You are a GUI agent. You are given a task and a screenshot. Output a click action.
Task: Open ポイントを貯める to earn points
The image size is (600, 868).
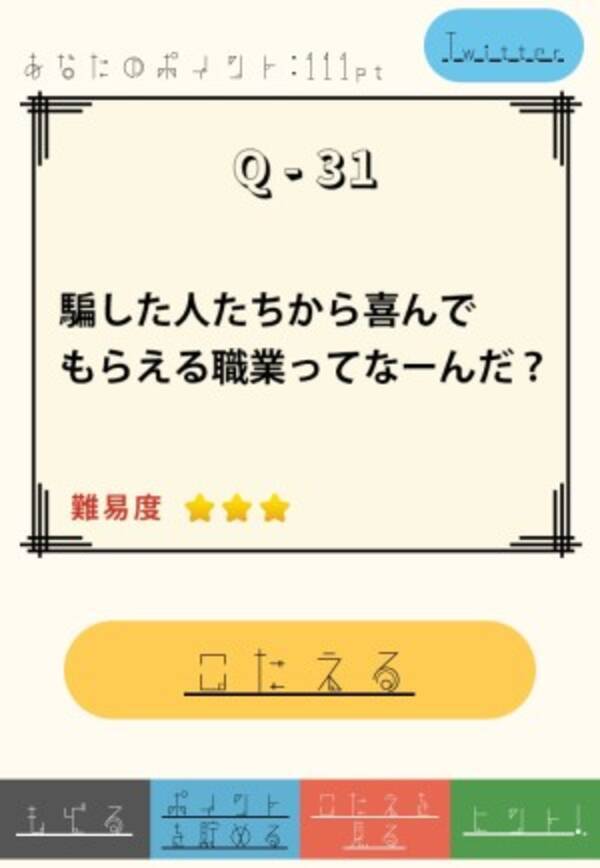[x=225, y=822]
